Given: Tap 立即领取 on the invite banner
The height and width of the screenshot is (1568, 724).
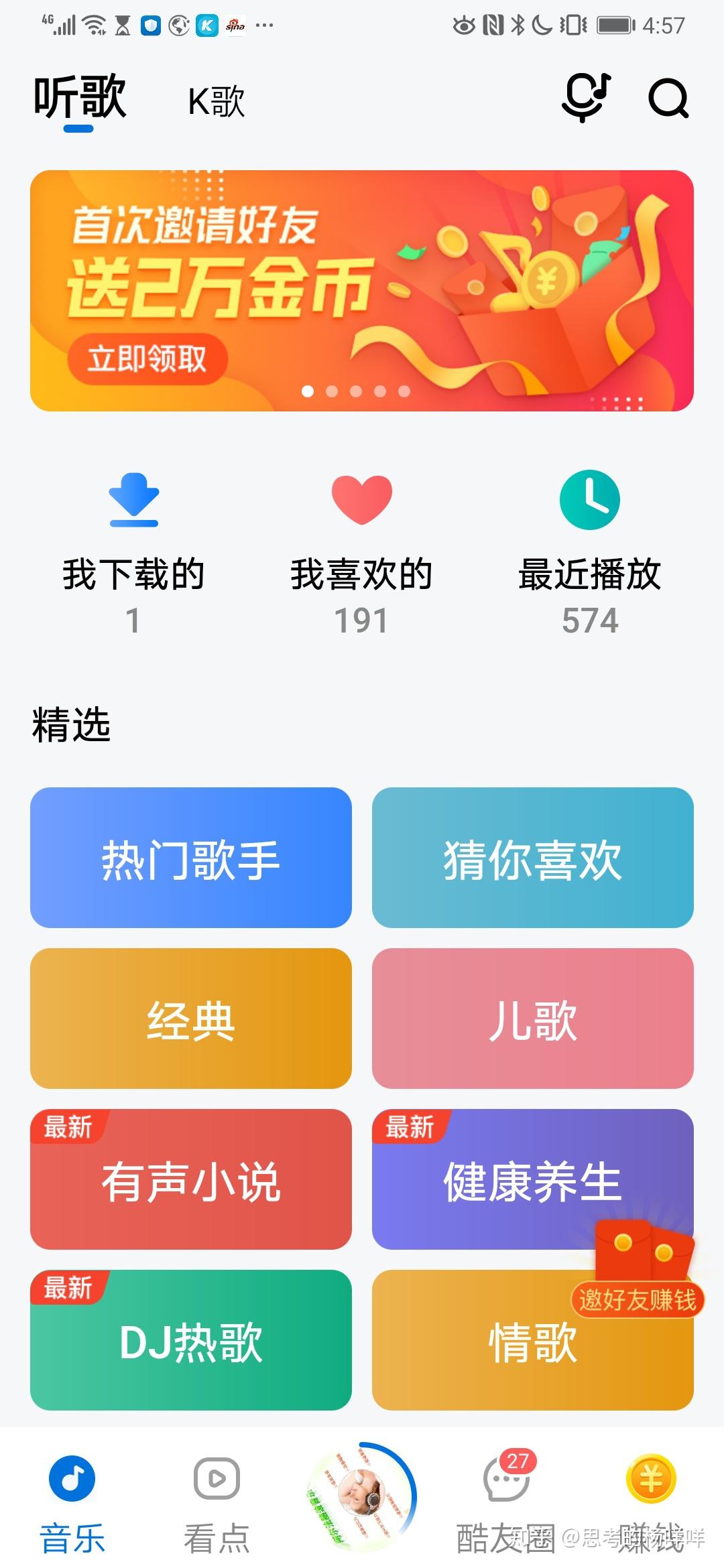Looking at the screenshot, I should click(147, 358).
